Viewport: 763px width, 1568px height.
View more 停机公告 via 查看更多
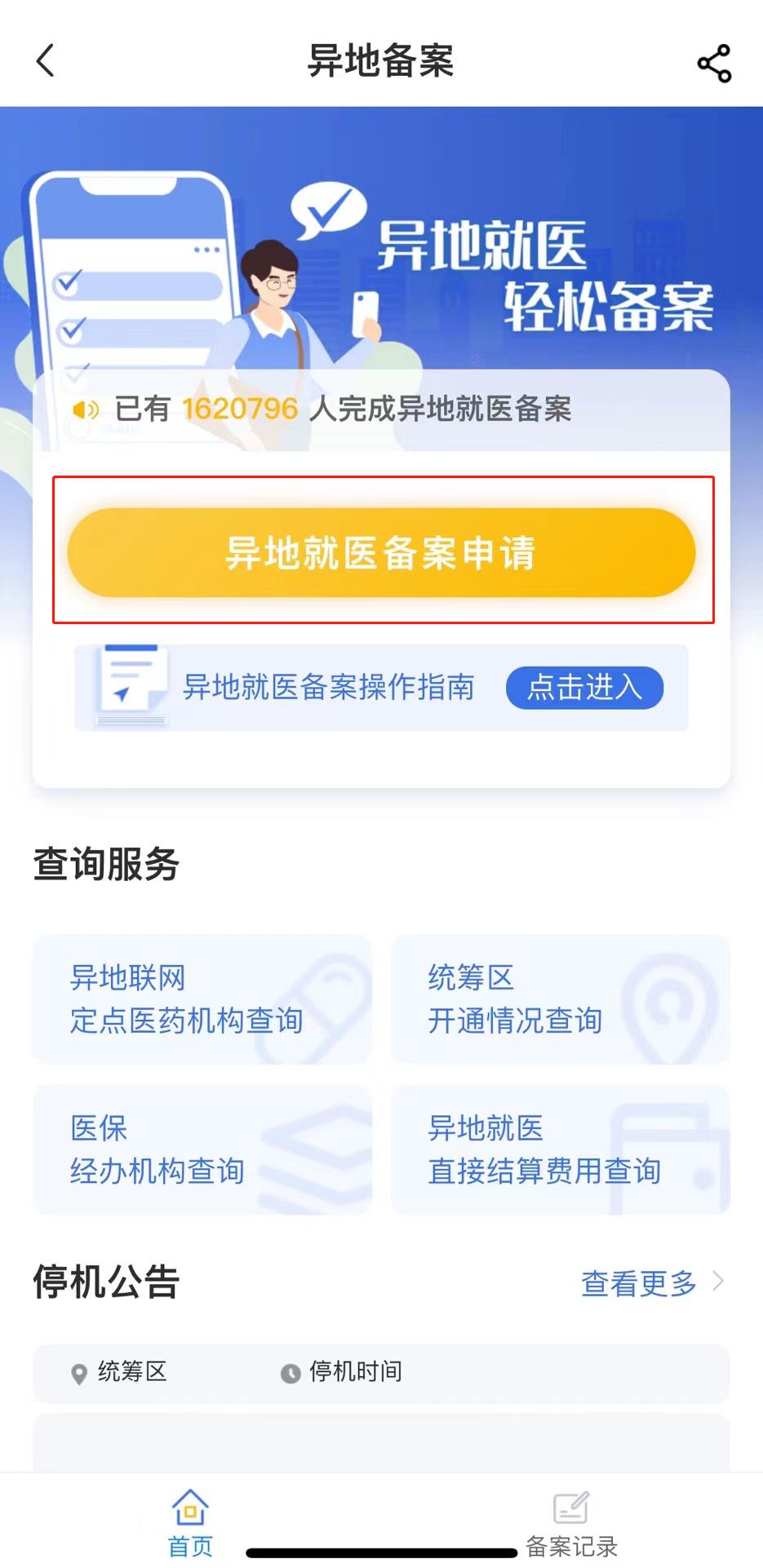650,1283
